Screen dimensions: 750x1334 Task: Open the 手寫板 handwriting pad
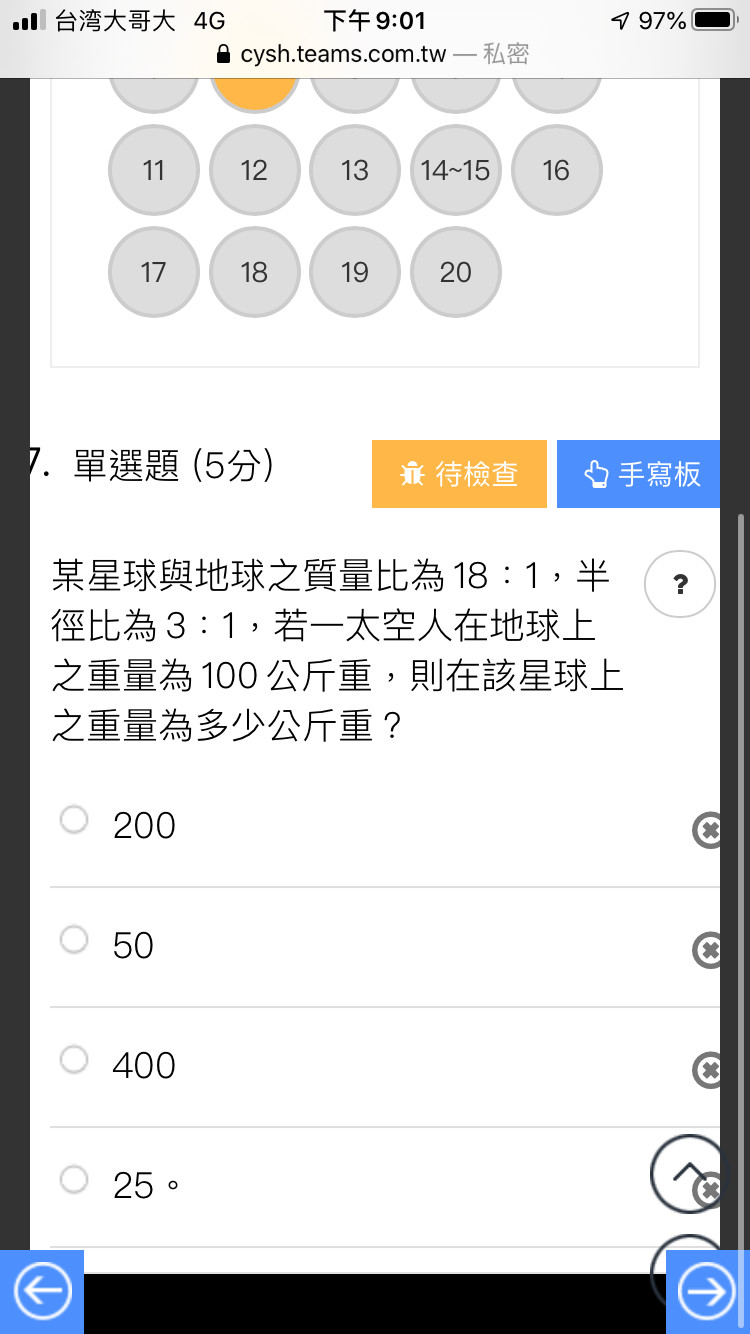point(638,474)
